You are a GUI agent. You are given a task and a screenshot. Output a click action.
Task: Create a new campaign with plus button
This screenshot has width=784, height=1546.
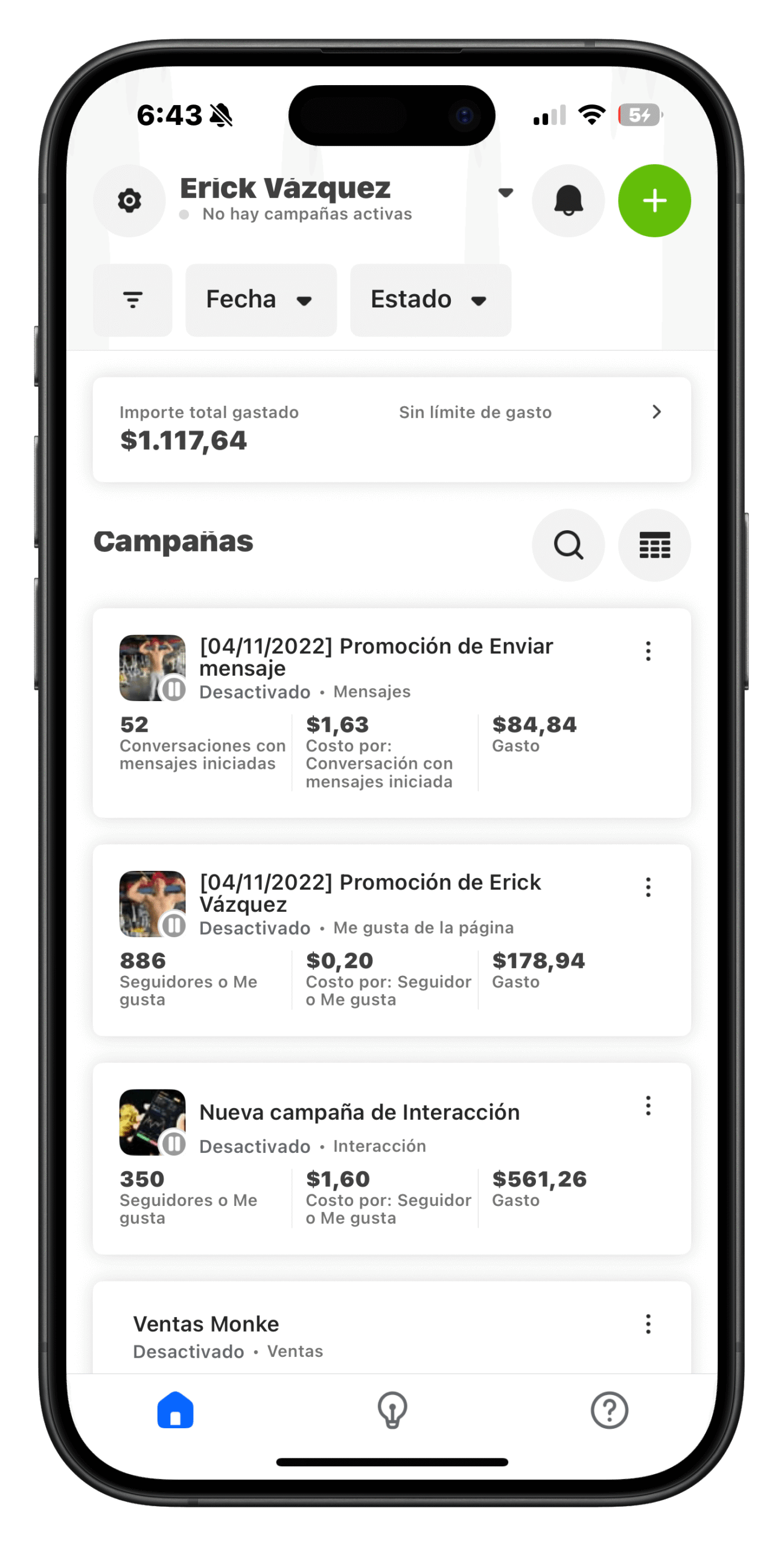tap(654, 200)
